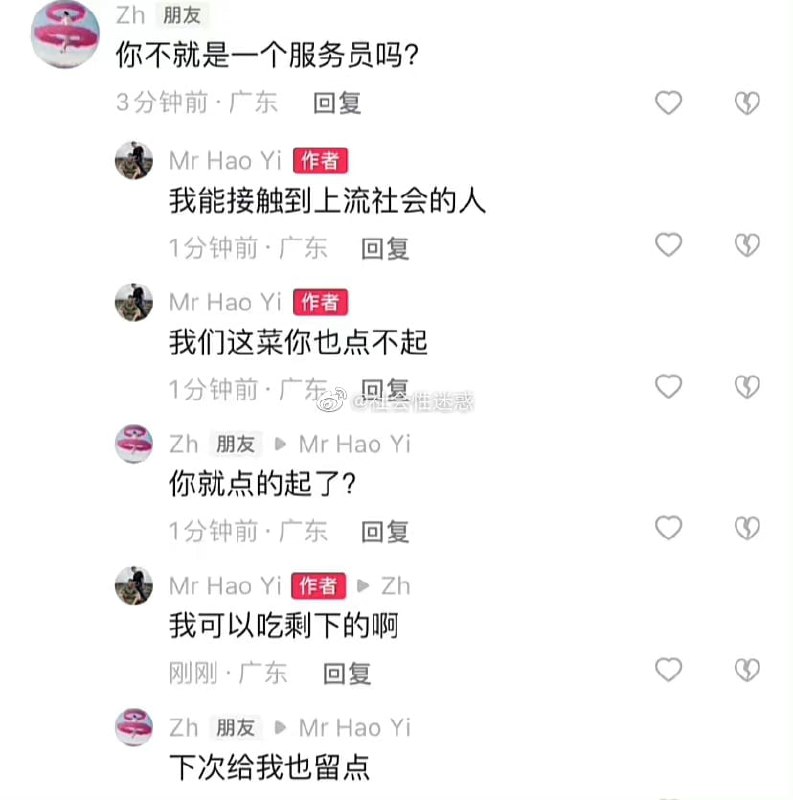
Task: Reply to comment '我能接触到上流社会的人'
Action: tap(385, 248)
